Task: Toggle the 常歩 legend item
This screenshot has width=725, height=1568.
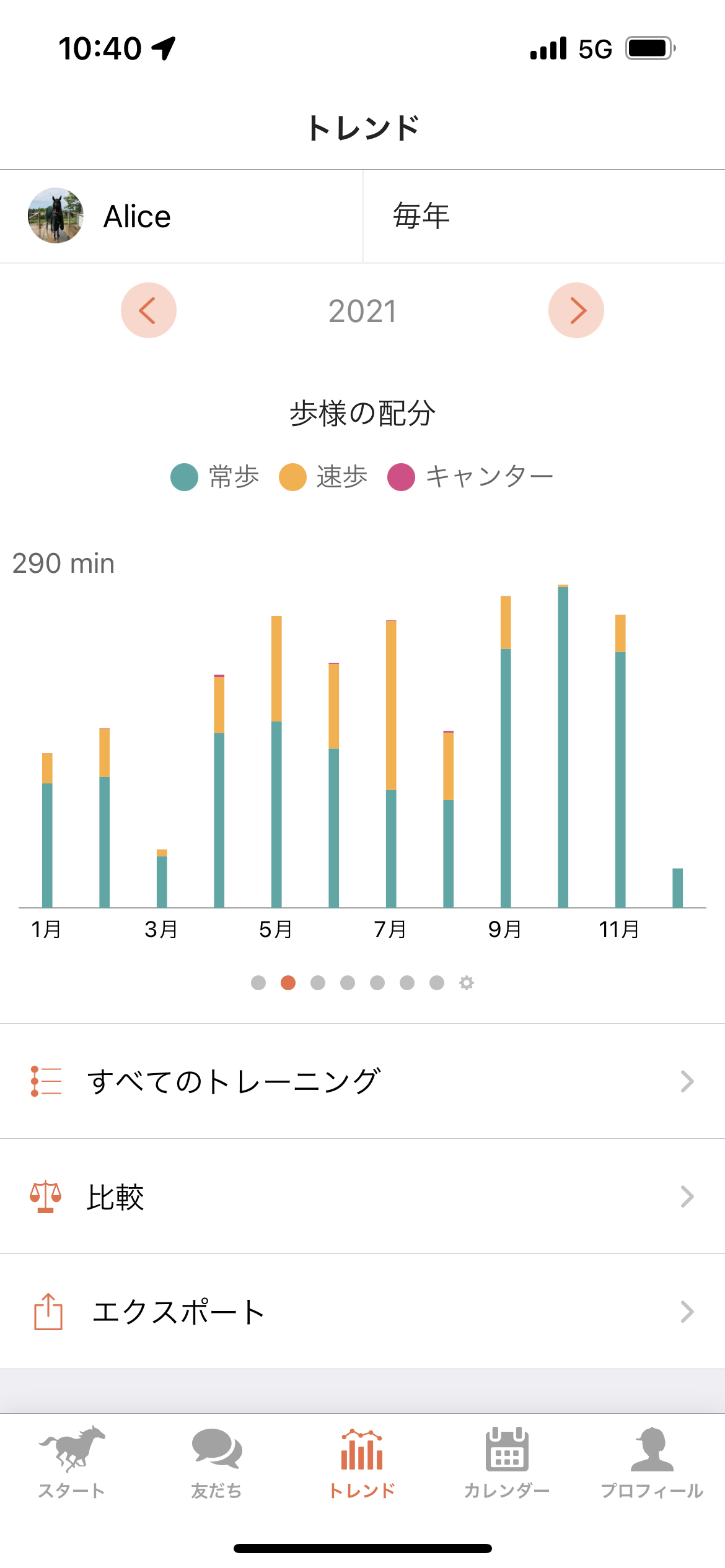Action: pyautogui.click(x=215, y=477)
